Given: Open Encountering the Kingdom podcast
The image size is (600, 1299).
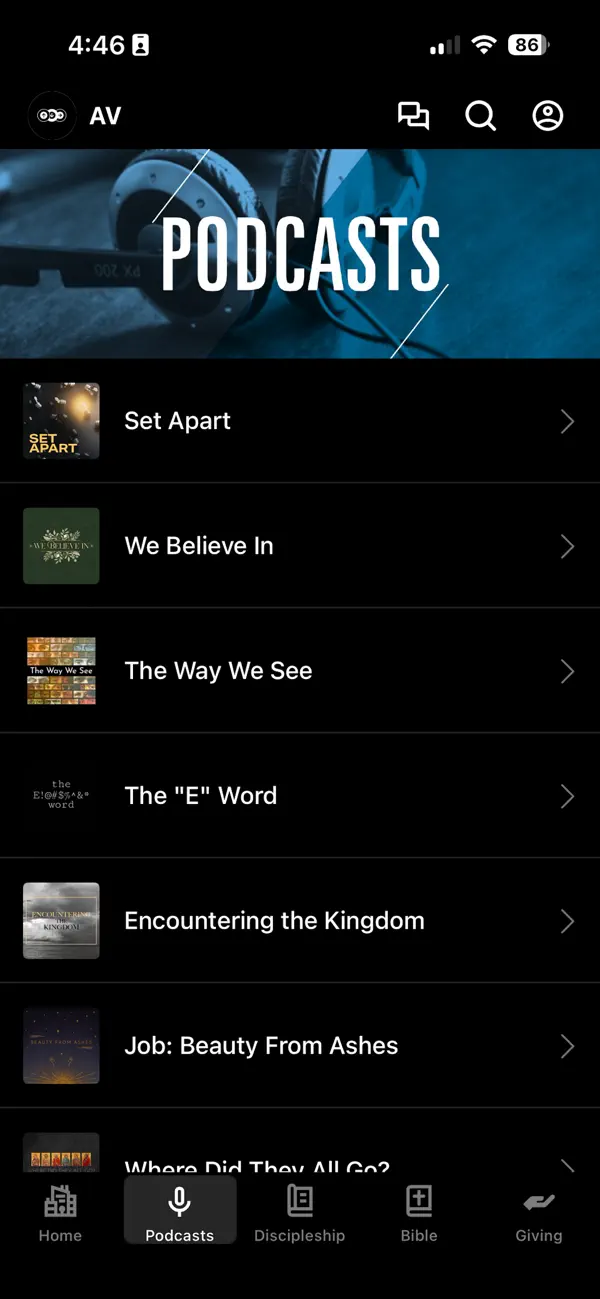Looking at the screenshot, I should 300,921.
